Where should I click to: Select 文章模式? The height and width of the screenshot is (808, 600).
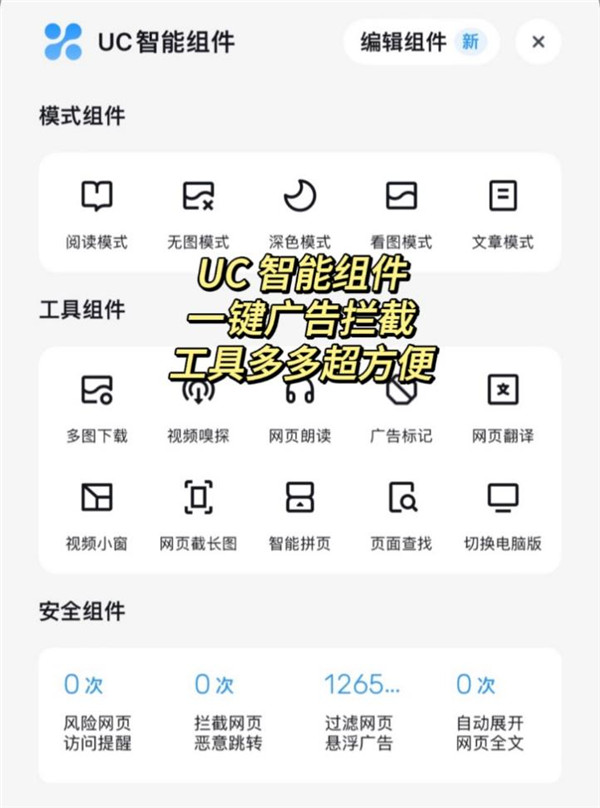pyautogui.click(x=503, y=212)
